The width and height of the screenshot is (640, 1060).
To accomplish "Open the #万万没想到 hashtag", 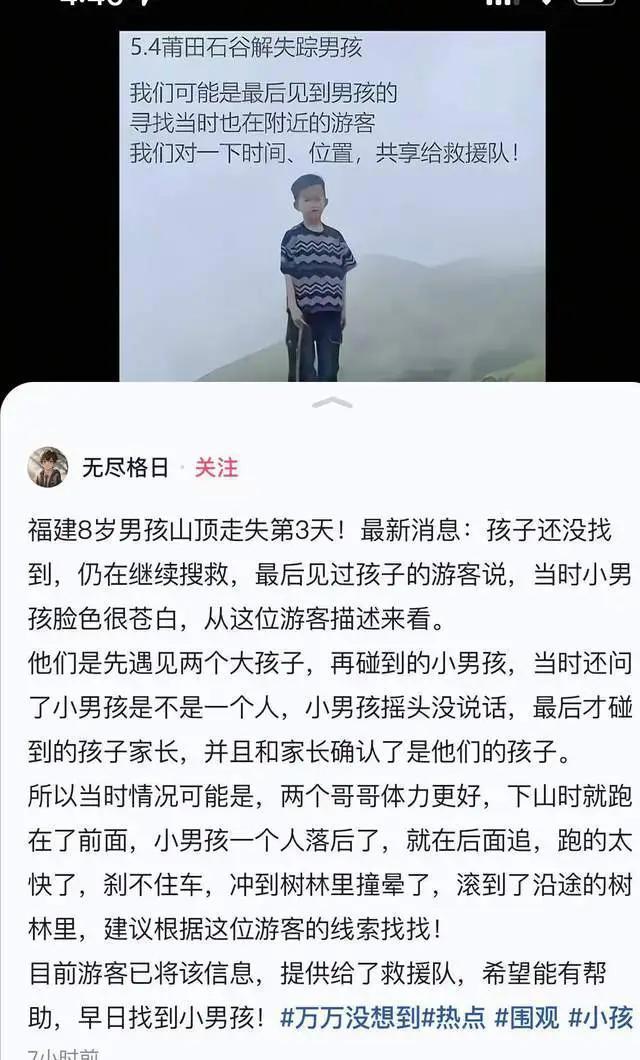I will coord(349,1018).
